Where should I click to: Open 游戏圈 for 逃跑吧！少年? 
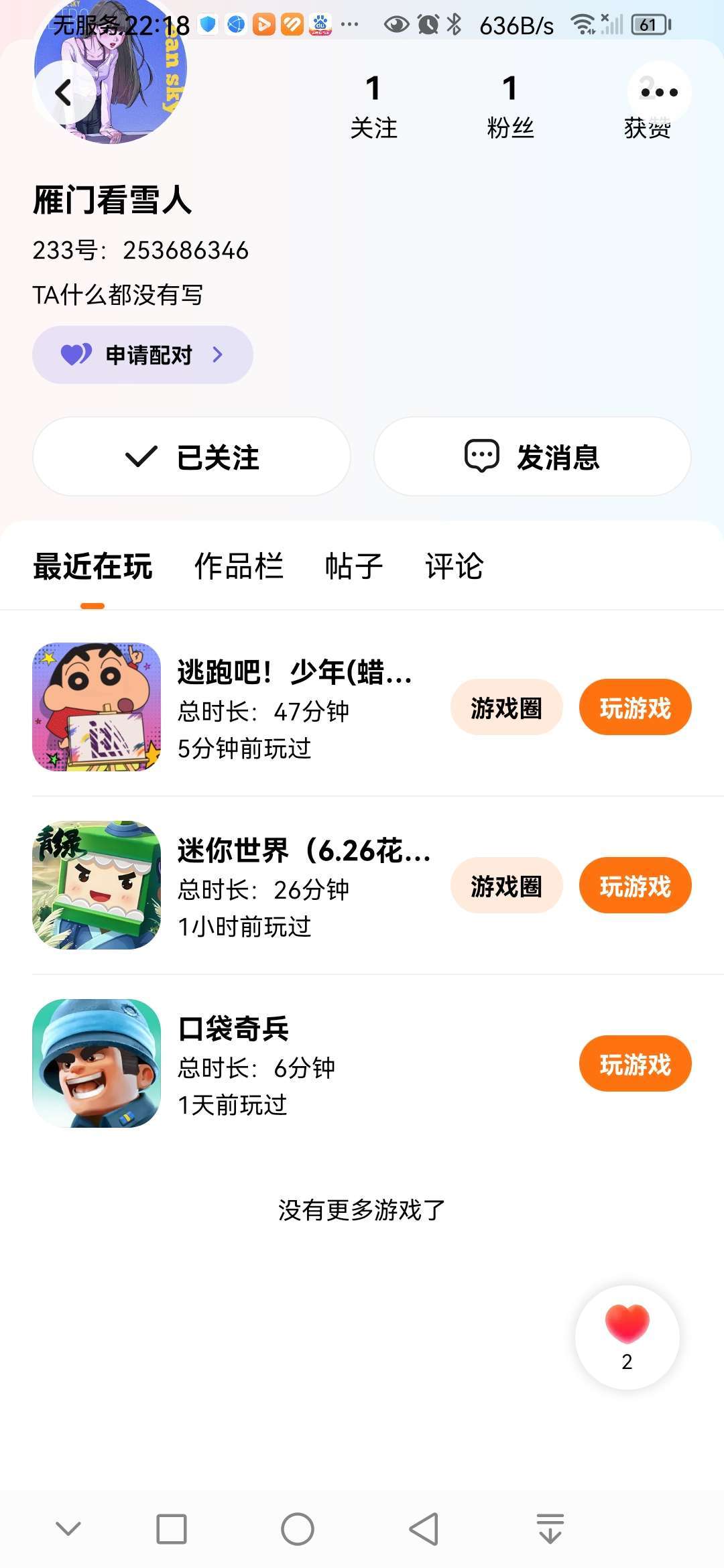[506, 708]
